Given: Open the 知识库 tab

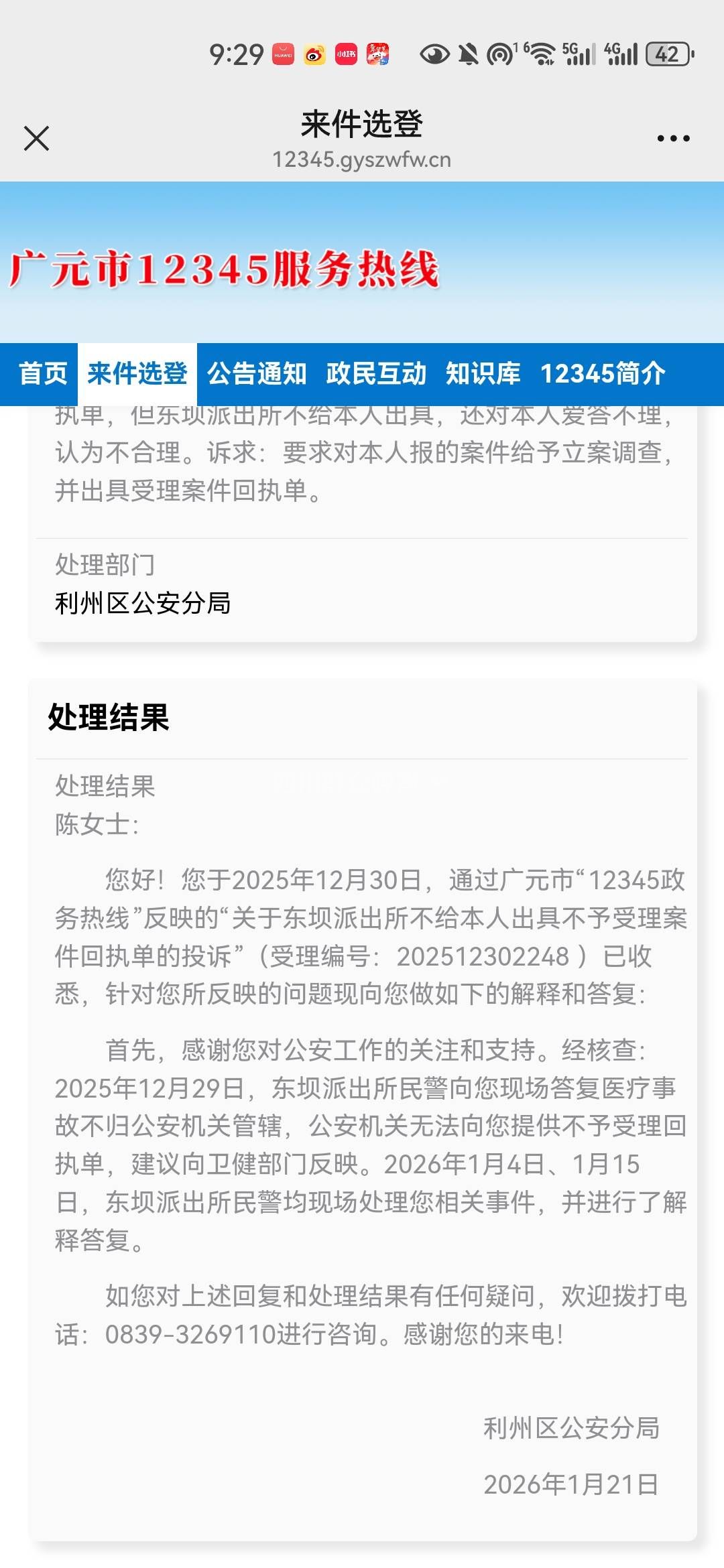Looking at the screenshot, I should 483,373.
